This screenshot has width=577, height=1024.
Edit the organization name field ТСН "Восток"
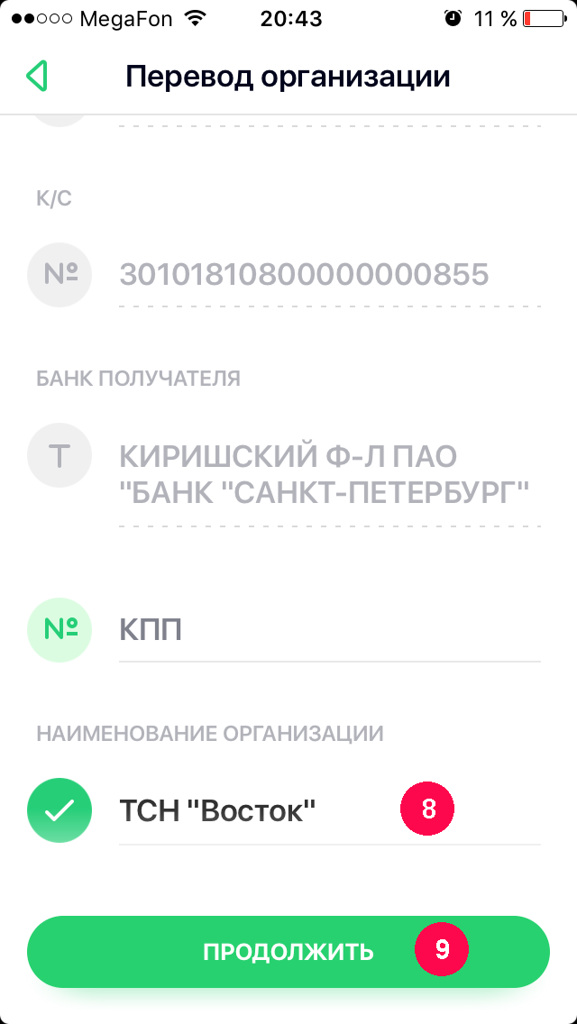coord(330,810)
